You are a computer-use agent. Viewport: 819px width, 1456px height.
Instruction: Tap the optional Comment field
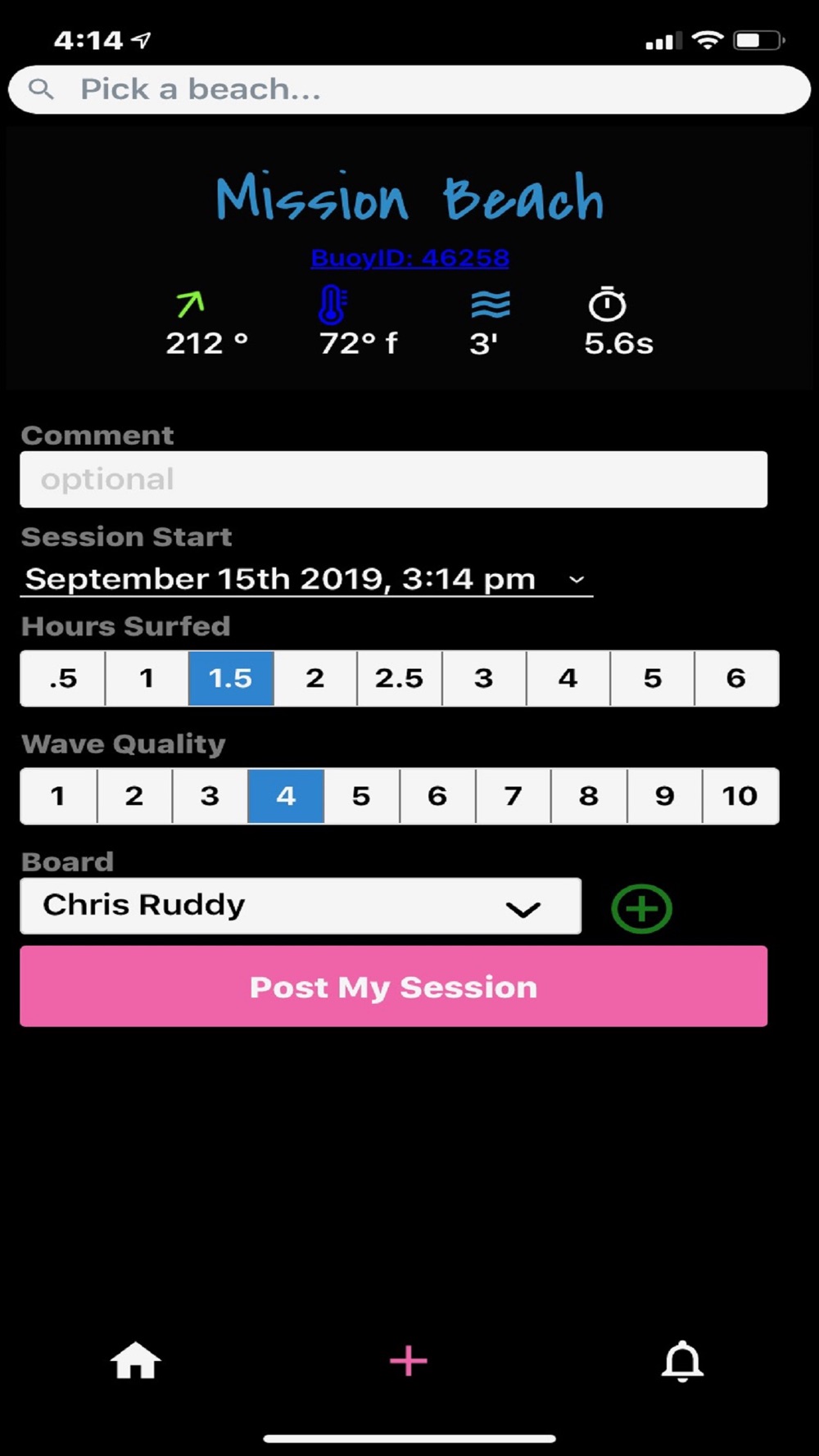pyautogui.click(x=393, y=479)
